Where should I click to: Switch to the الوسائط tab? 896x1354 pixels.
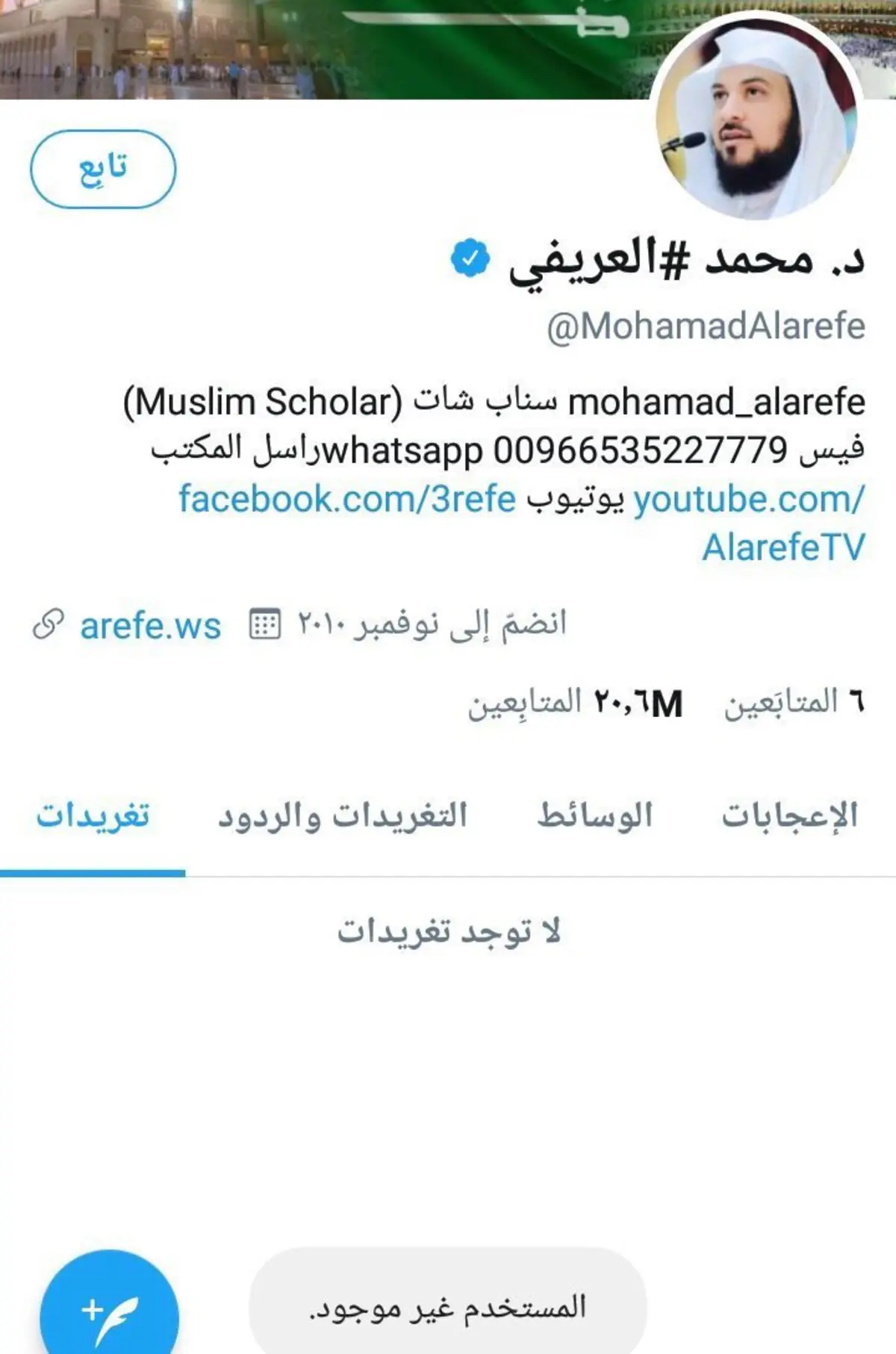[x=594, y=816]
